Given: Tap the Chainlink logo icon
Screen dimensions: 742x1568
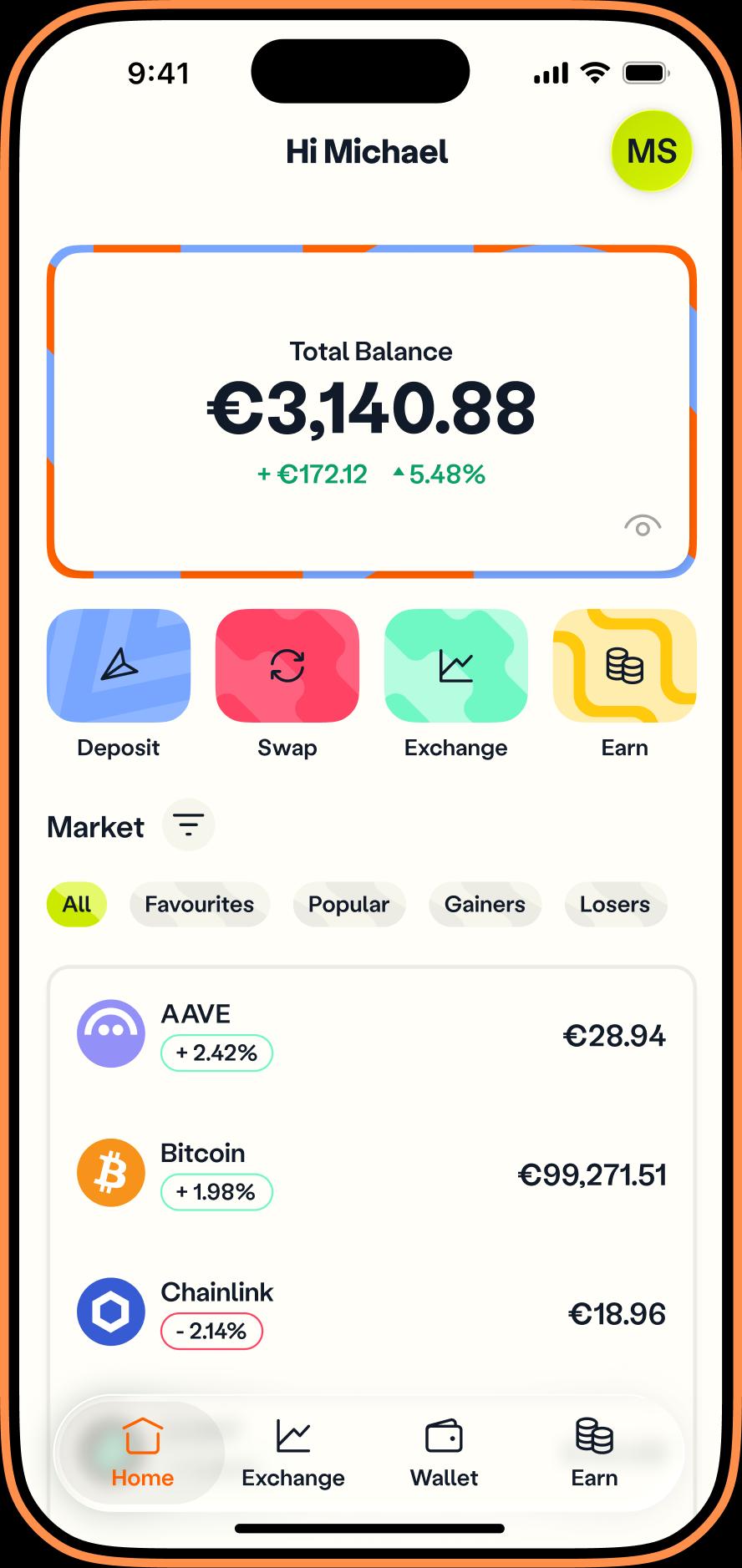Looking at the screenshot, I should pos(111,1312).
